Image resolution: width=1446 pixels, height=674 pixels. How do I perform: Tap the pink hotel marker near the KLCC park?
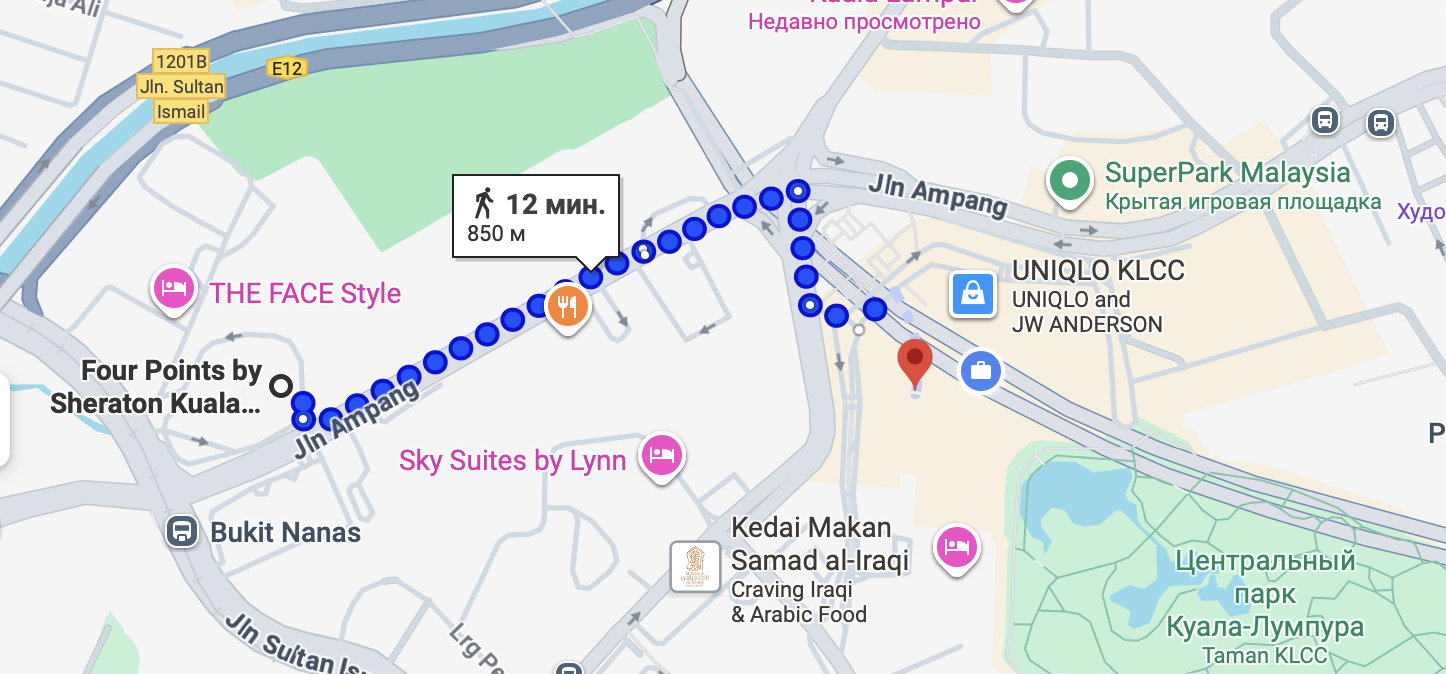tap(957, 545)
